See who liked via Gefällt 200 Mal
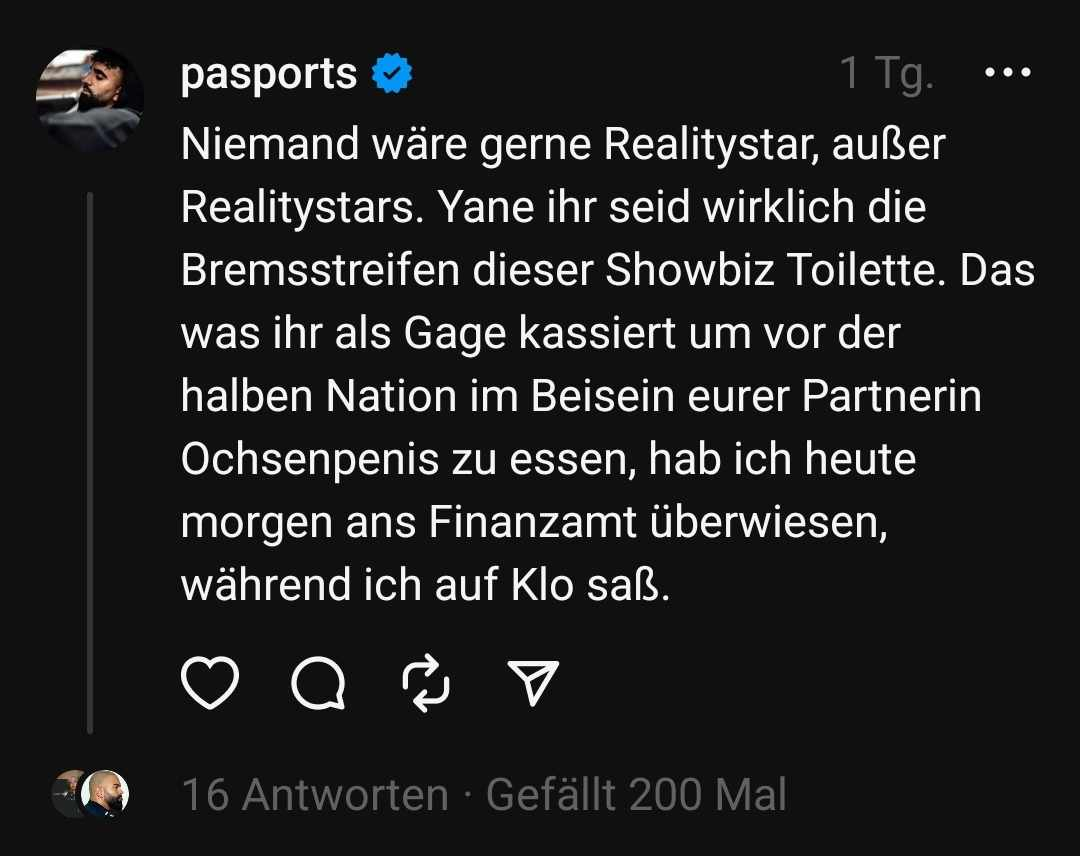Viewport: 1080px width, 856px height. (636, 796)
